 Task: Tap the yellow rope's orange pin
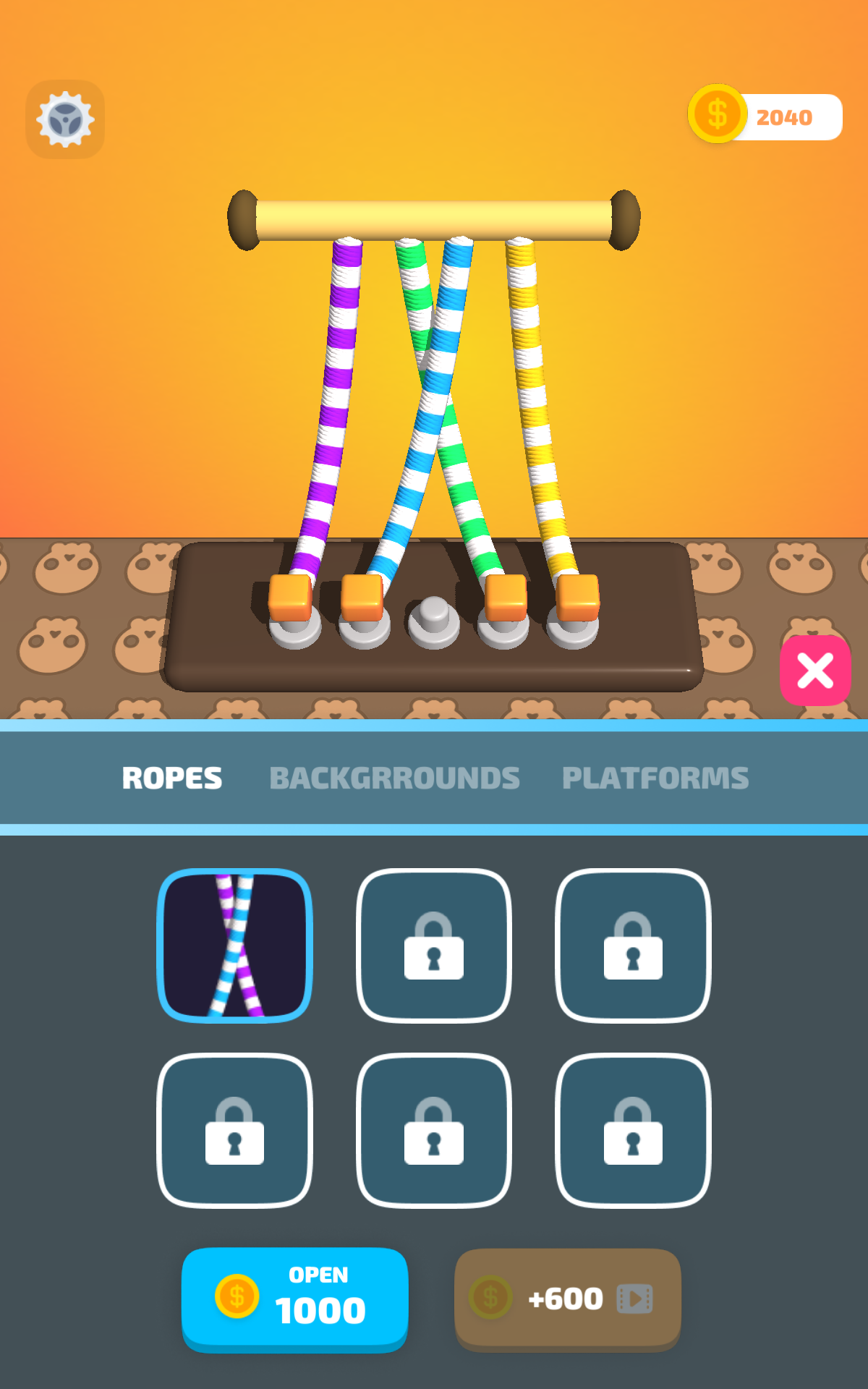pyautogui.click(x=579, y=597)
